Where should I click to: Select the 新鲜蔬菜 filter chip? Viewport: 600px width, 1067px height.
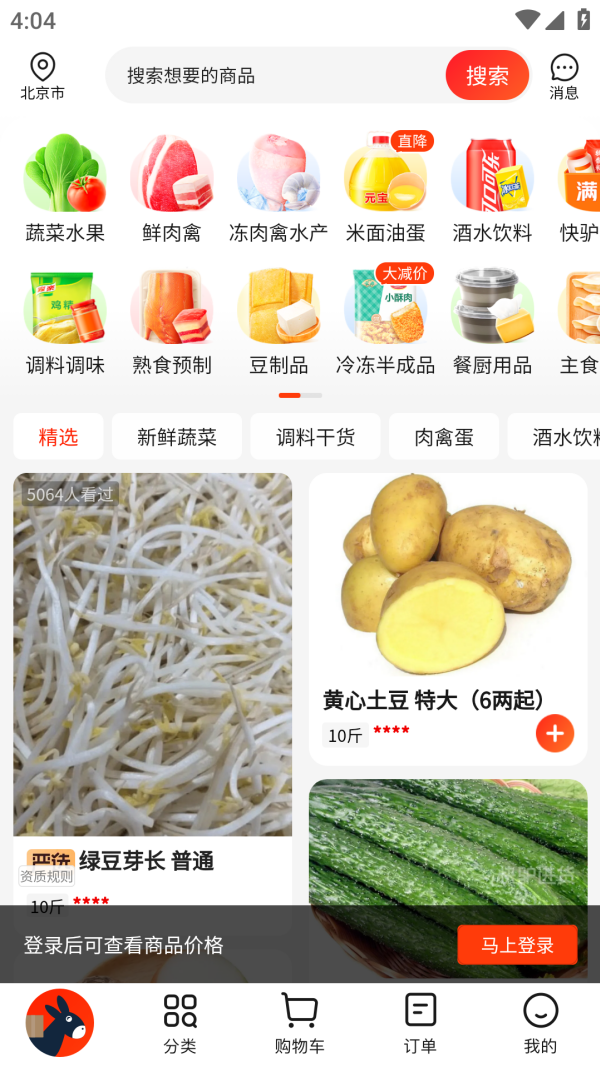pos(177,437)
